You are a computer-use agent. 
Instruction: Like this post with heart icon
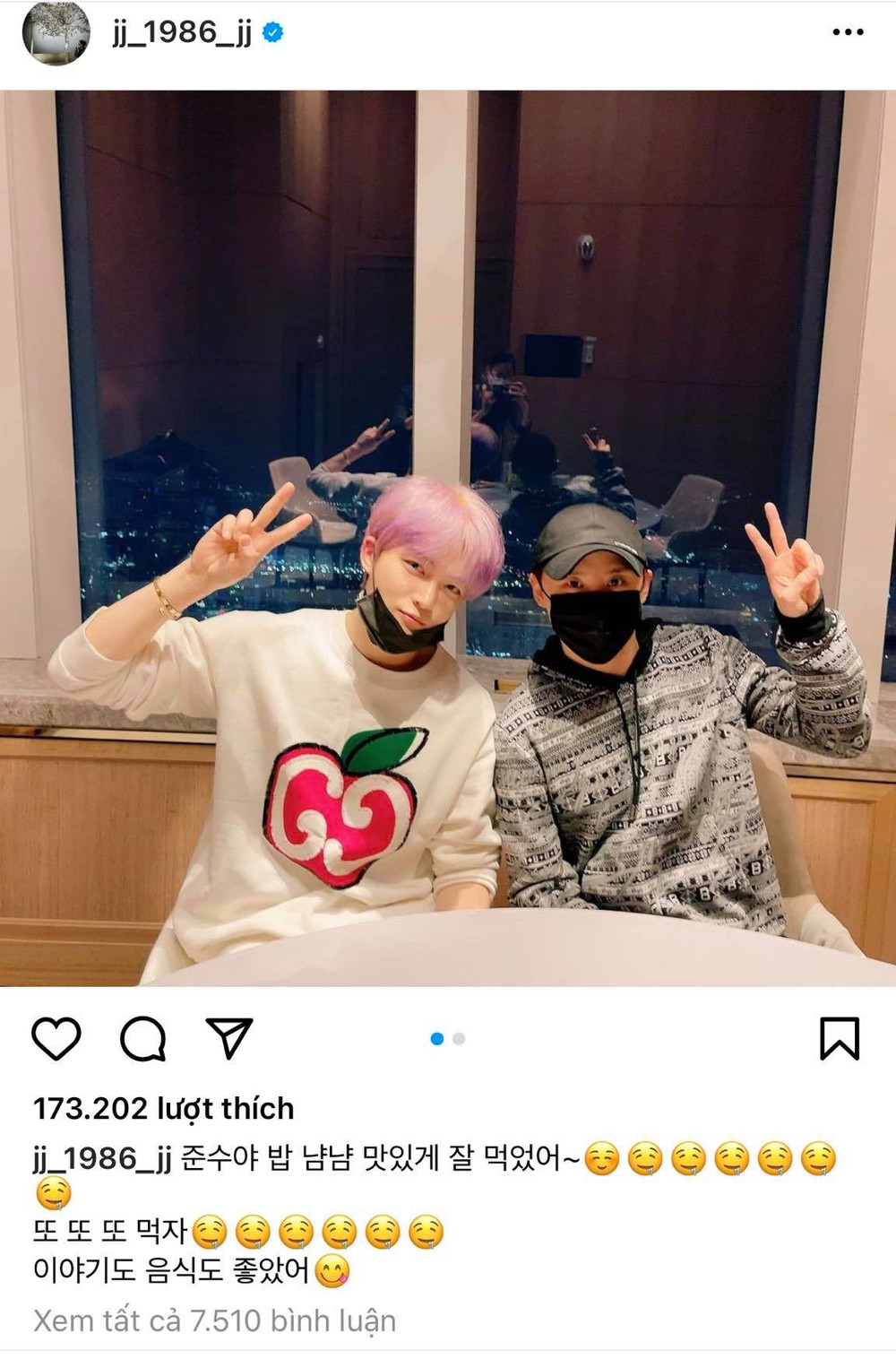point(56,1039)
